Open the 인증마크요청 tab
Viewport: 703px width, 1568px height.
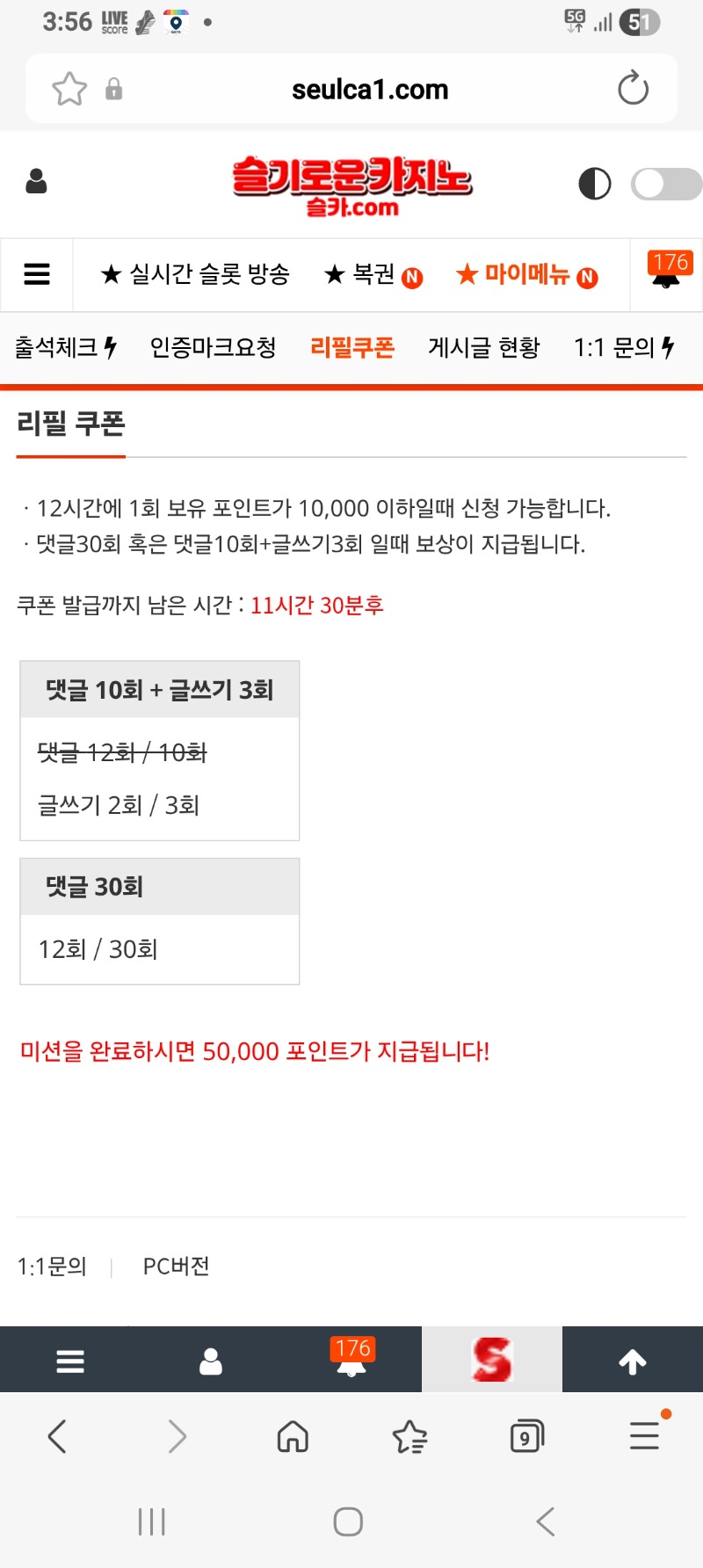pos(213,348)
